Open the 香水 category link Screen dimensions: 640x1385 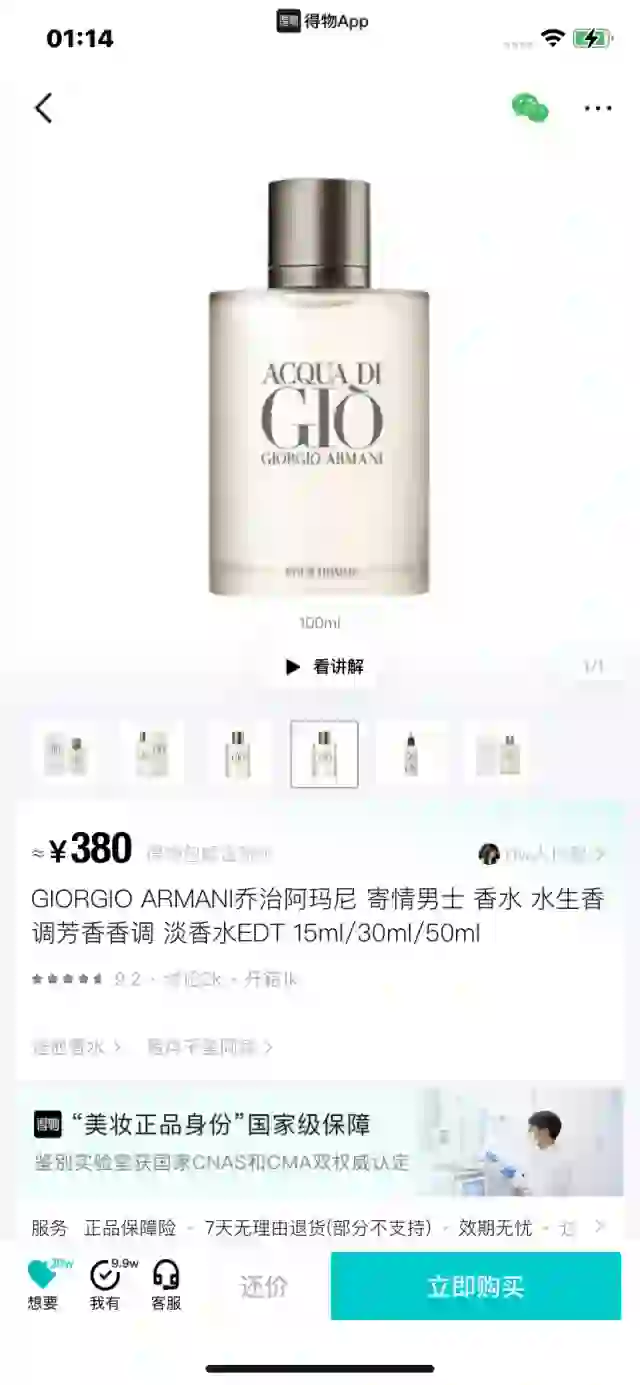pos(76,1047)
